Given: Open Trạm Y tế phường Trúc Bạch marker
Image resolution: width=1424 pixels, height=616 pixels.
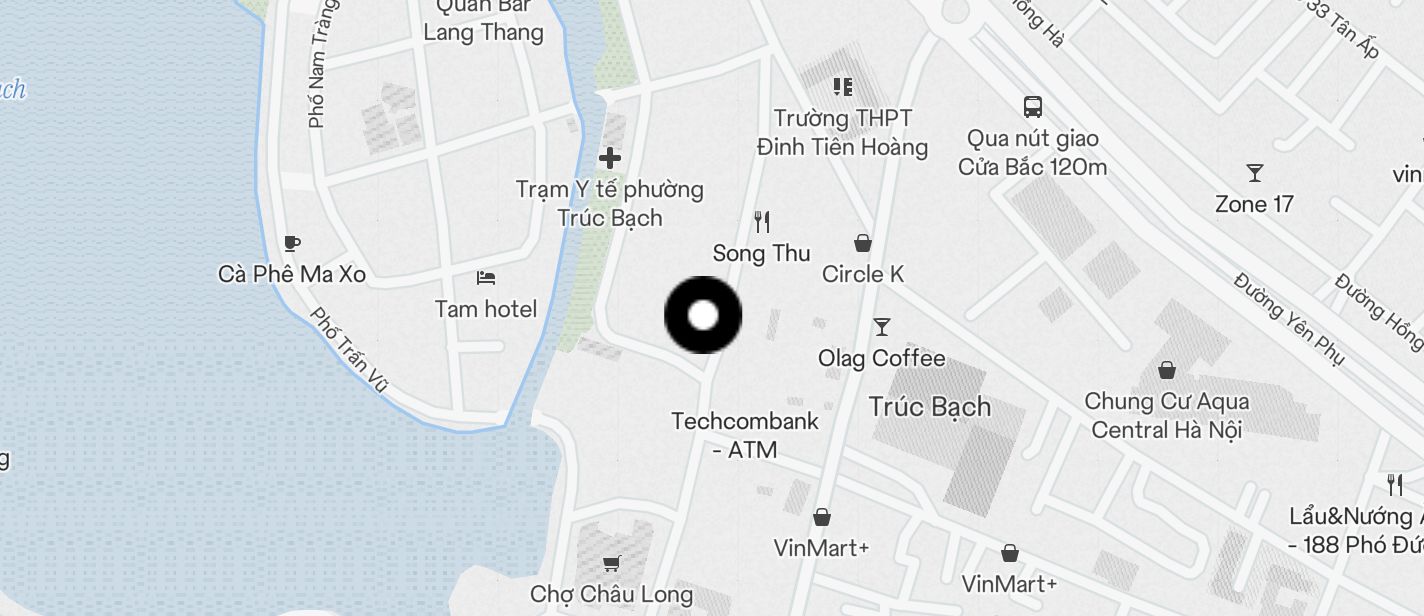Looking at the screenshot, I should pyautogui.click(x=610, y=158).
